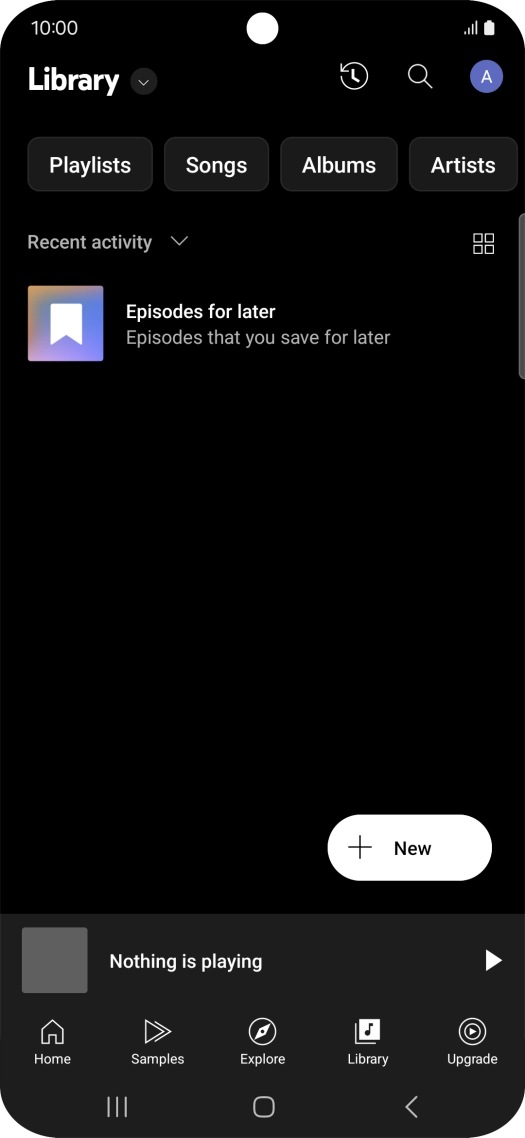This screenshot has width=525, height=1138.
Task: Filter library by Playlists
Action: point(90,165)
